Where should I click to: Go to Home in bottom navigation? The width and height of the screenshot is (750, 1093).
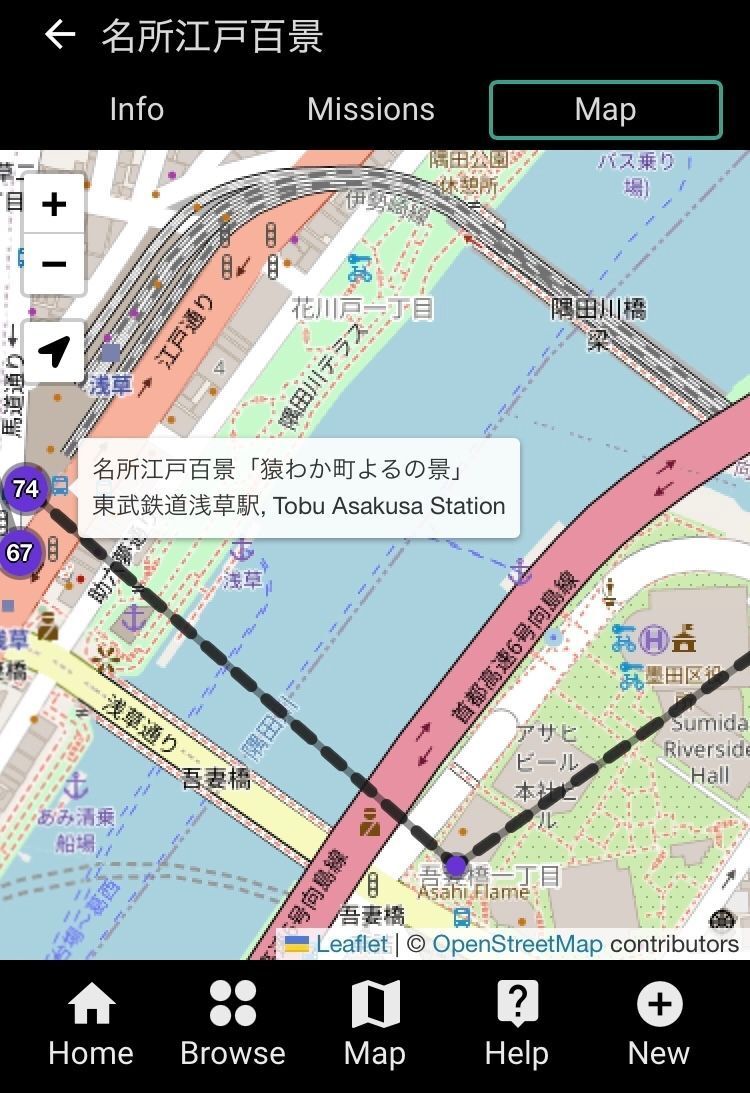[91, 1025]
